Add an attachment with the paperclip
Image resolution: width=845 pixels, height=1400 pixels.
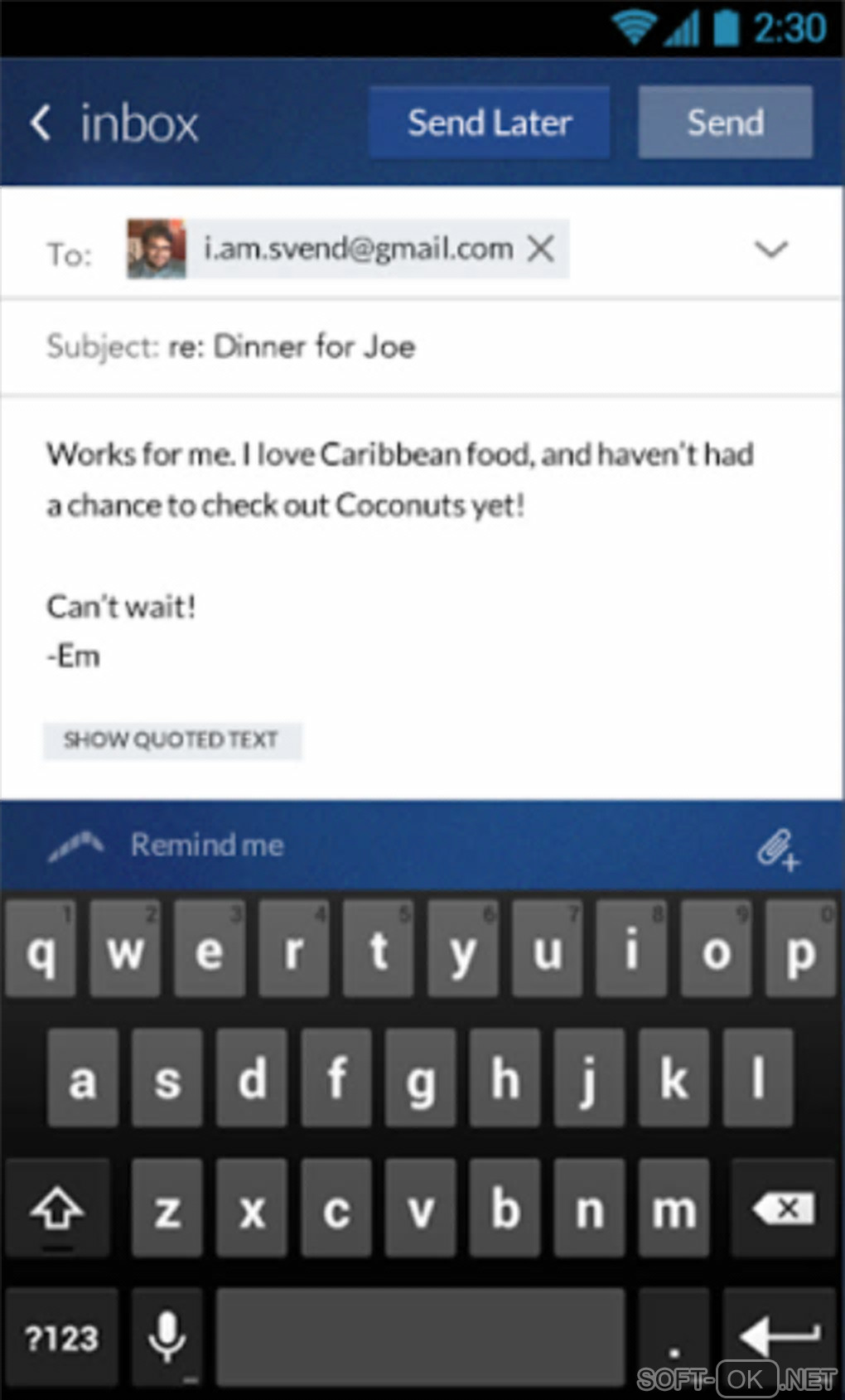777,850
